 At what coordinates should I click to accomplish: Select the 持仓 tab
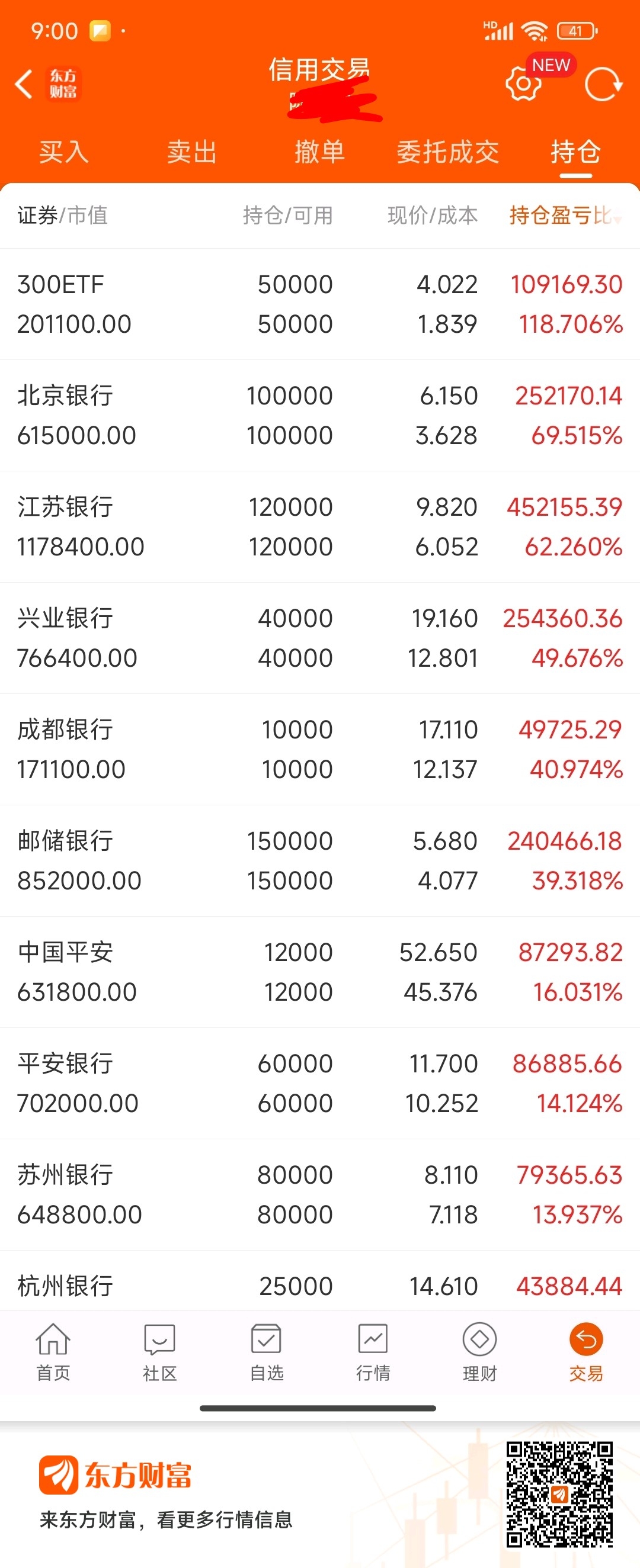coord(575,152)
